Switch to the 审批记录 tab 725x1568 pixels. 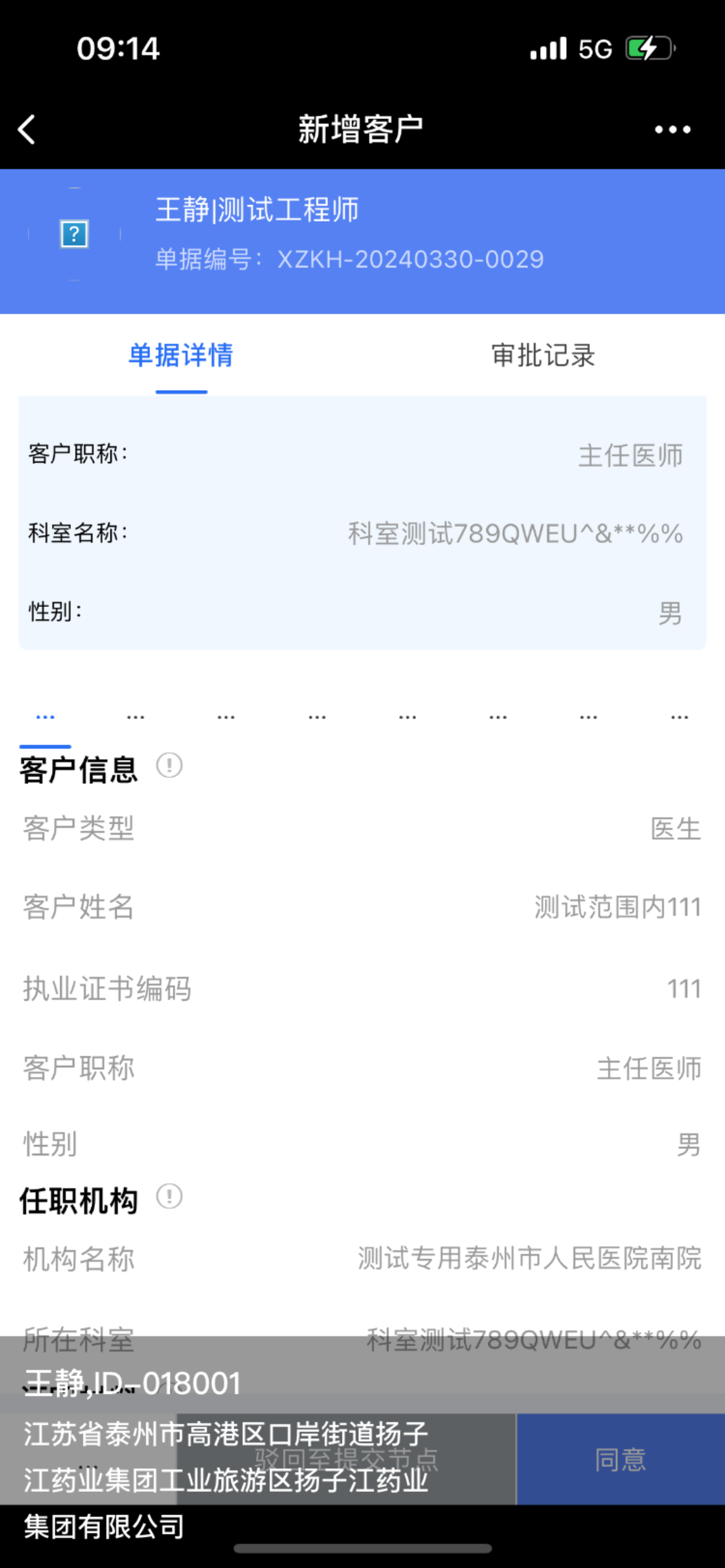tap(543, 355)
